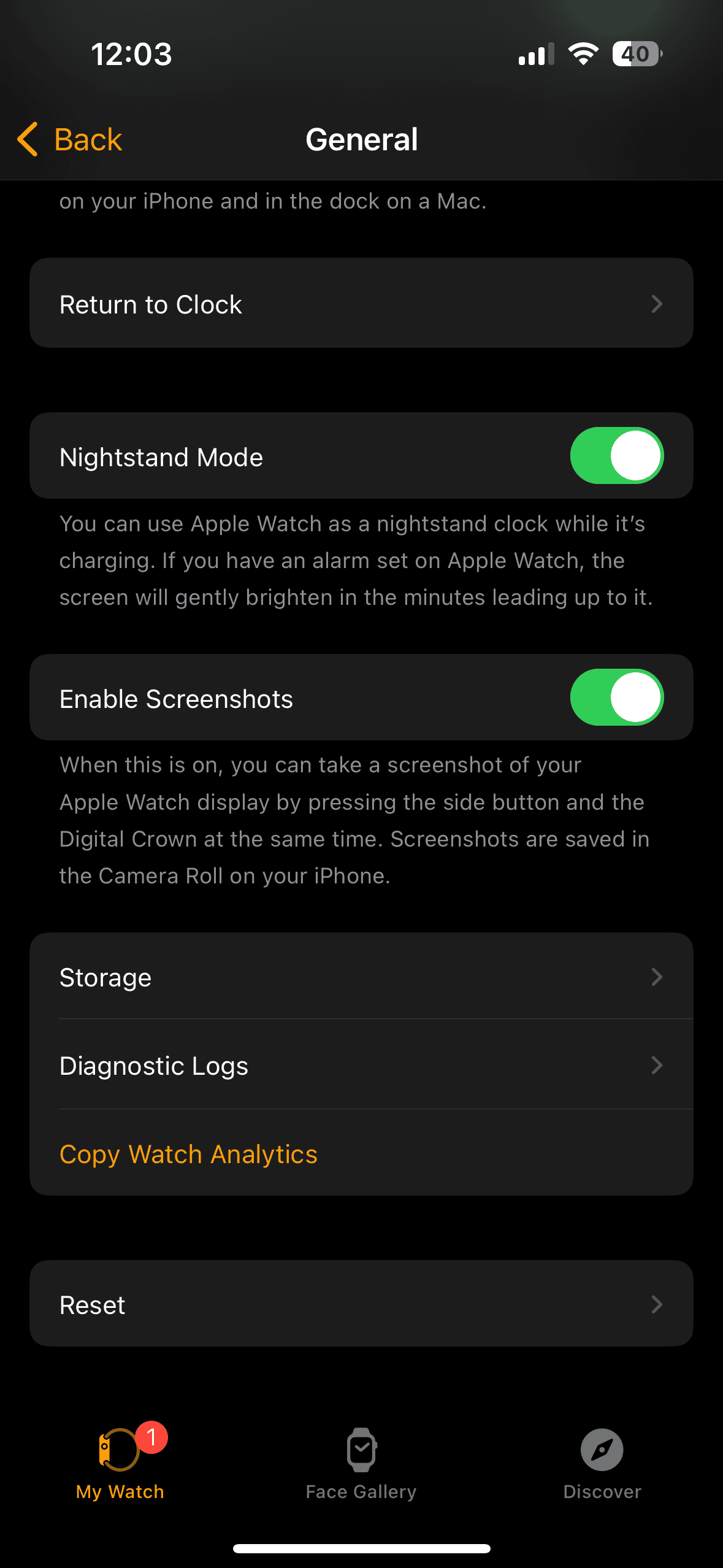Open Return to Clock settings
The image size is (723, 1568).
[361, 304]
